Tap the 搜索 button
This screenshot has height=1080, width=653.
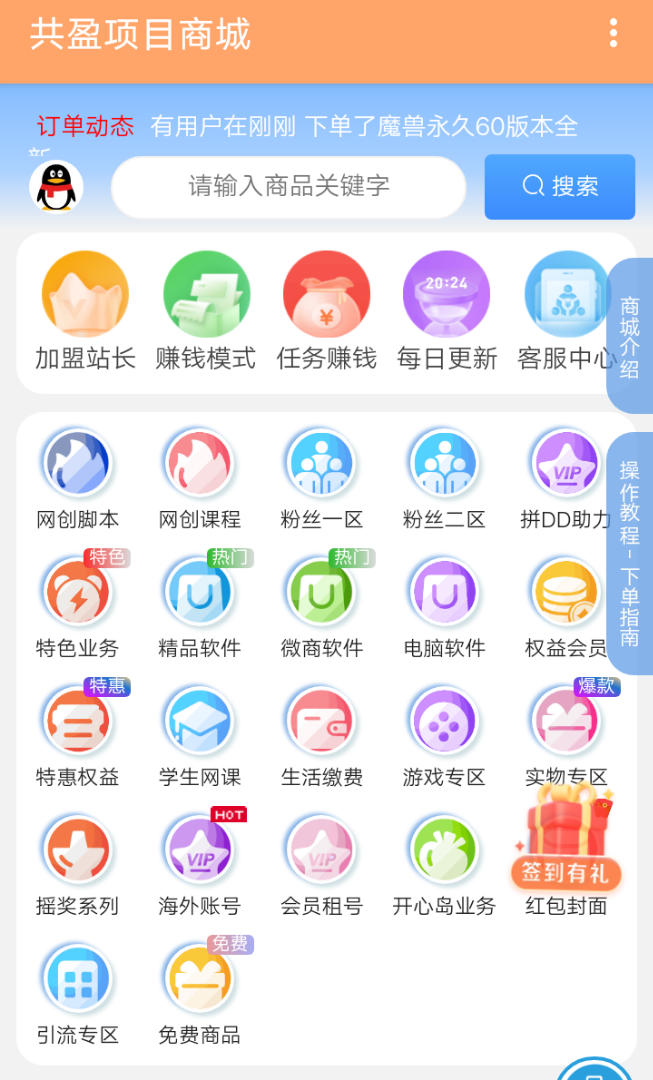click(x=560, y=187)
